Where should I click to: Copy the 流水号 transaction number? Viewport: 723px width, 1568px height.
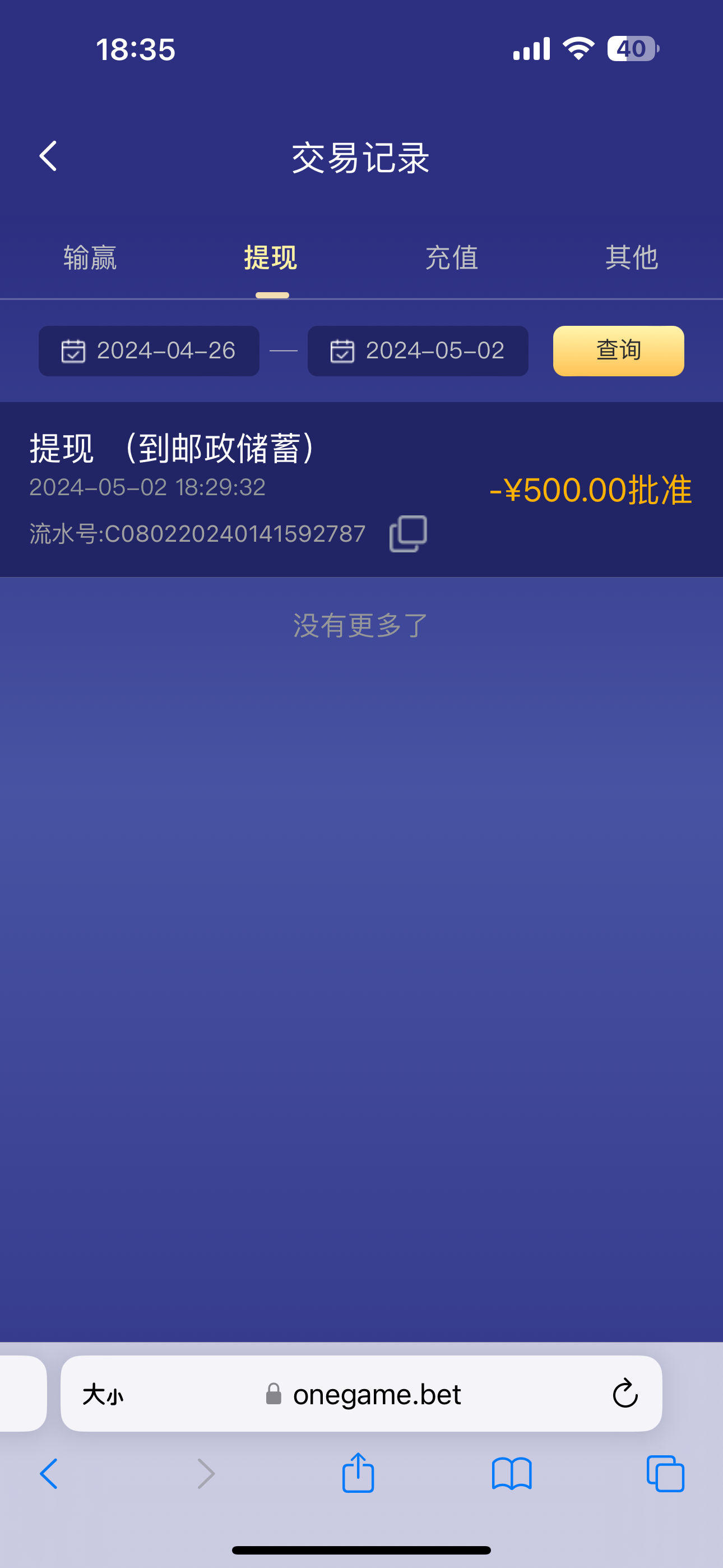408,534
